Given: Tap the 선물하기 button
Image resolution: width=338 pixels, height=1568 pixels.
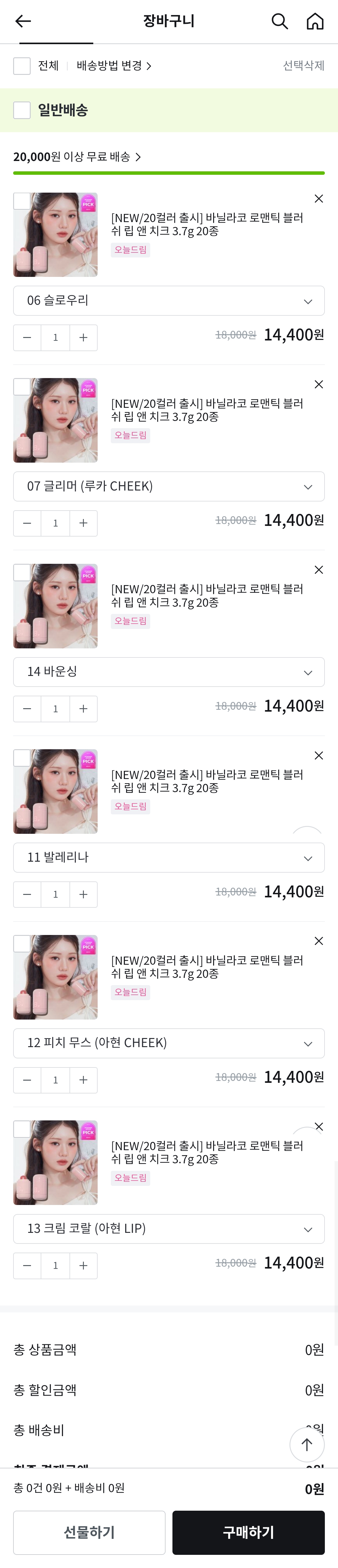Looking at the screenshot, I should [90, 1532].
